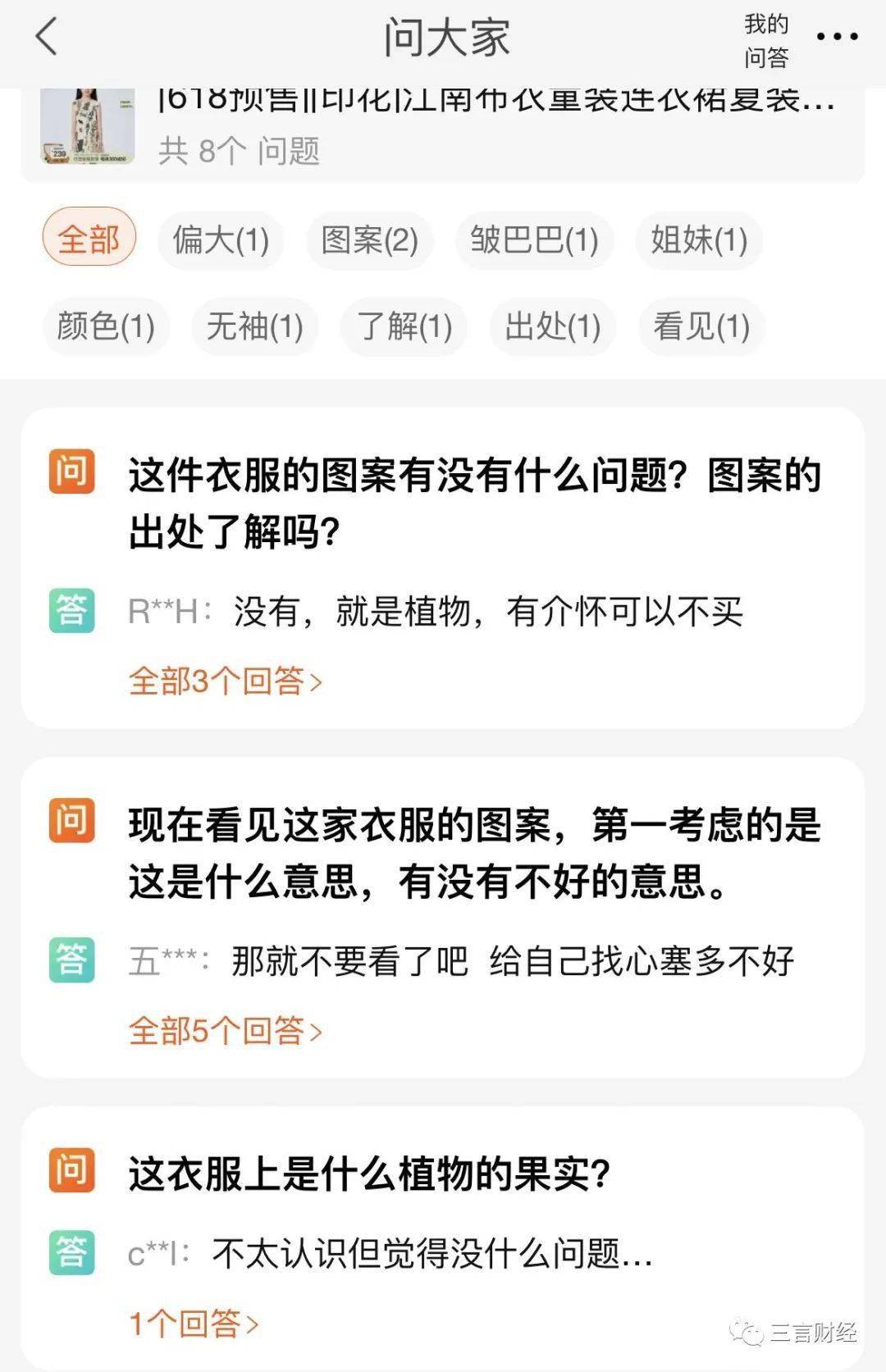Open the question starting with 现在看见这家衣服的图案

tap(474, 853)
